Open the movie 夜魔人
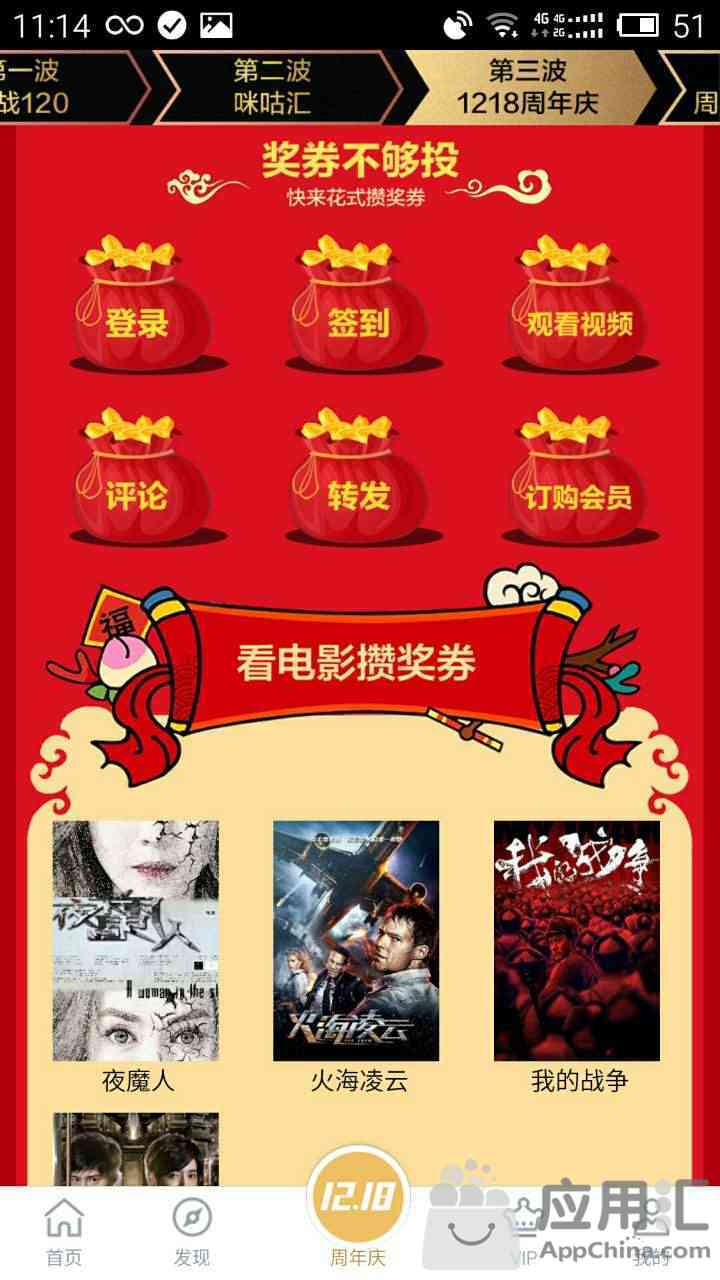The image size is (720, 1280). click(136, 957)
